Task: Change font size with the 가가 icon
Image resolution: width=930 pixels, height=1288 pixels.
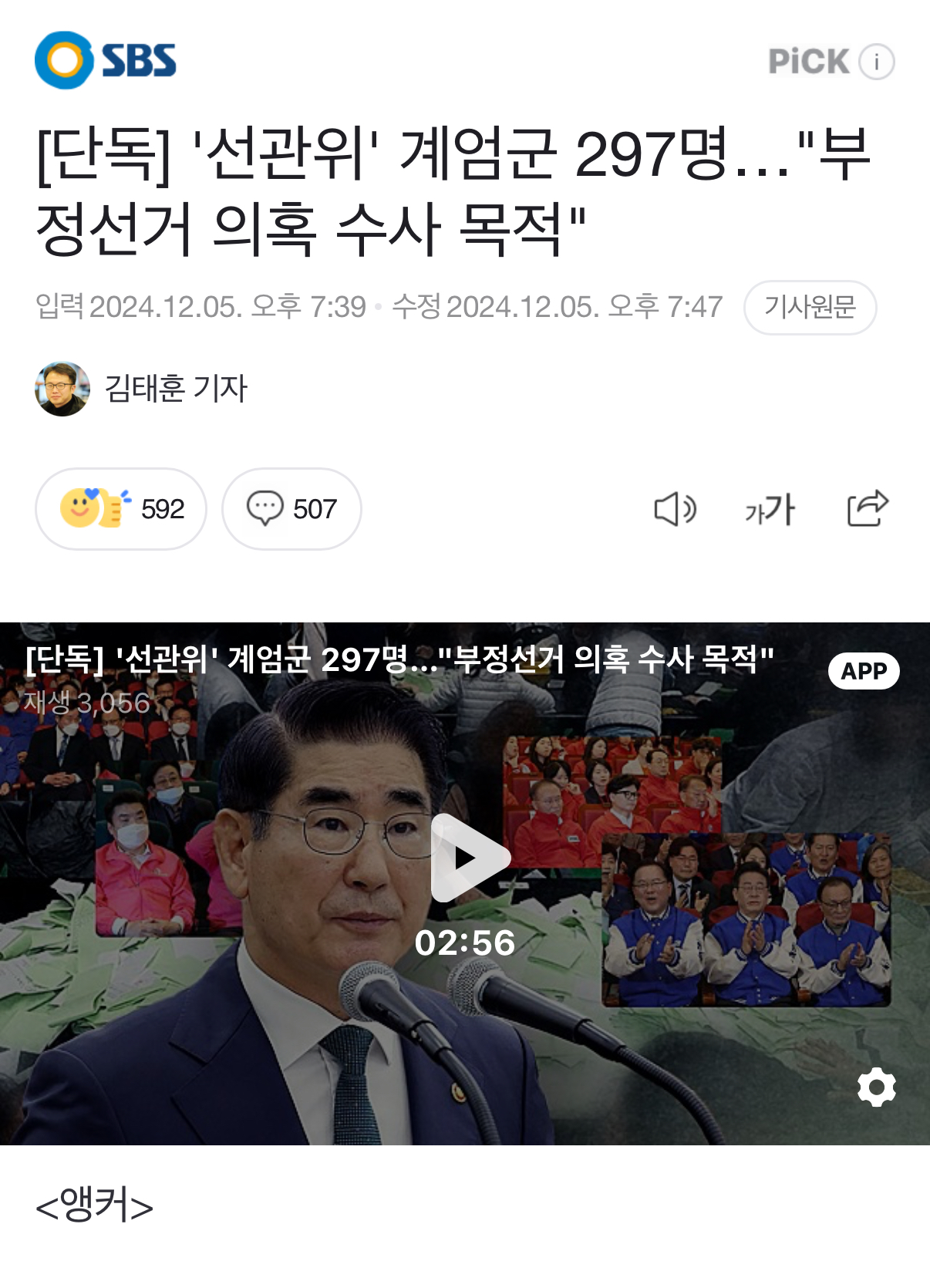Action: click(x=770, y=509)
